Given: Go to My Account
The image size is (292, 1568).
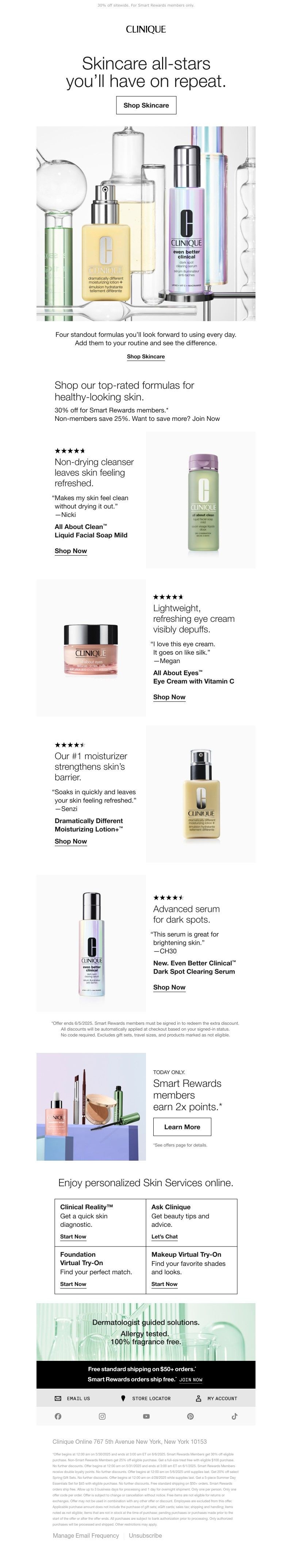Looking at the screenshot, I should point(216,1398).
